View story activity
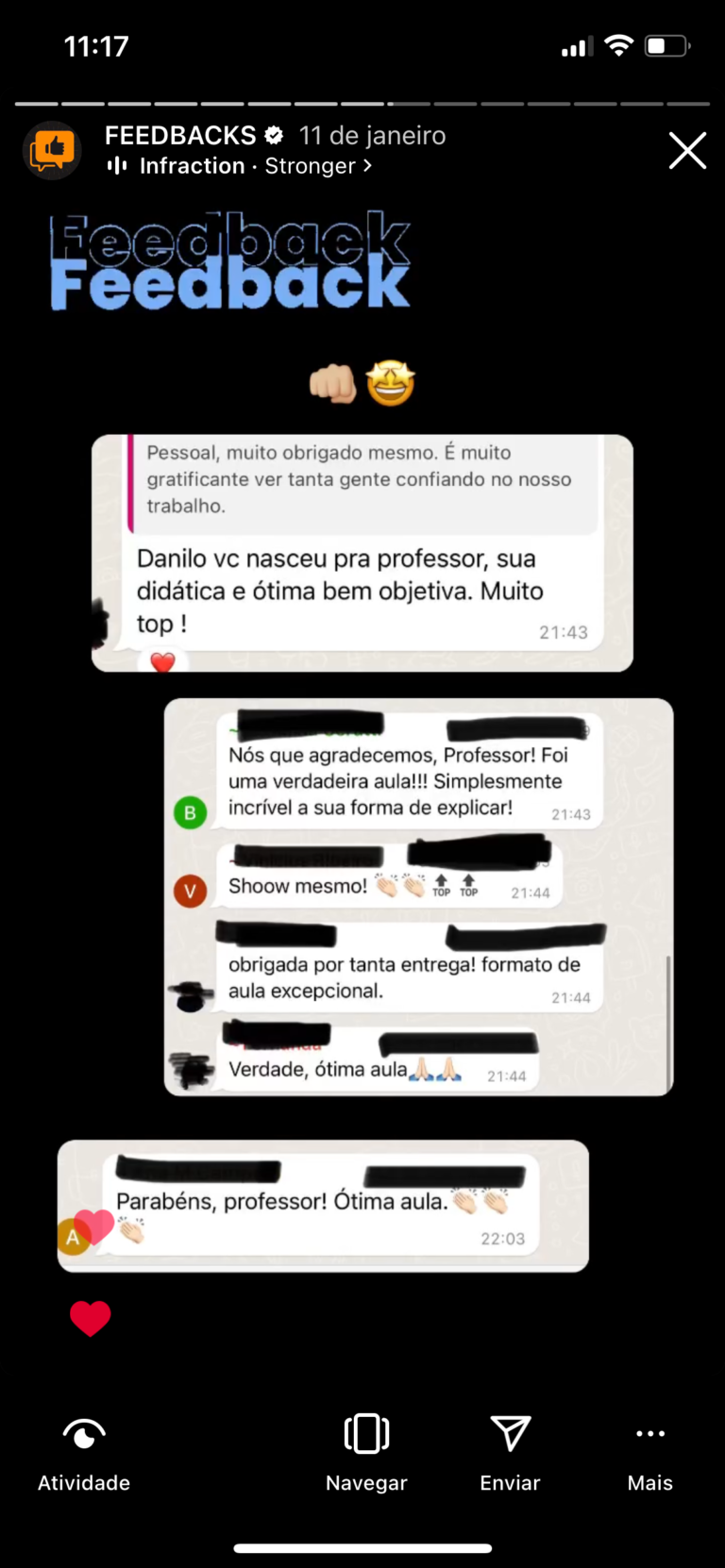 coord(84,1453)
